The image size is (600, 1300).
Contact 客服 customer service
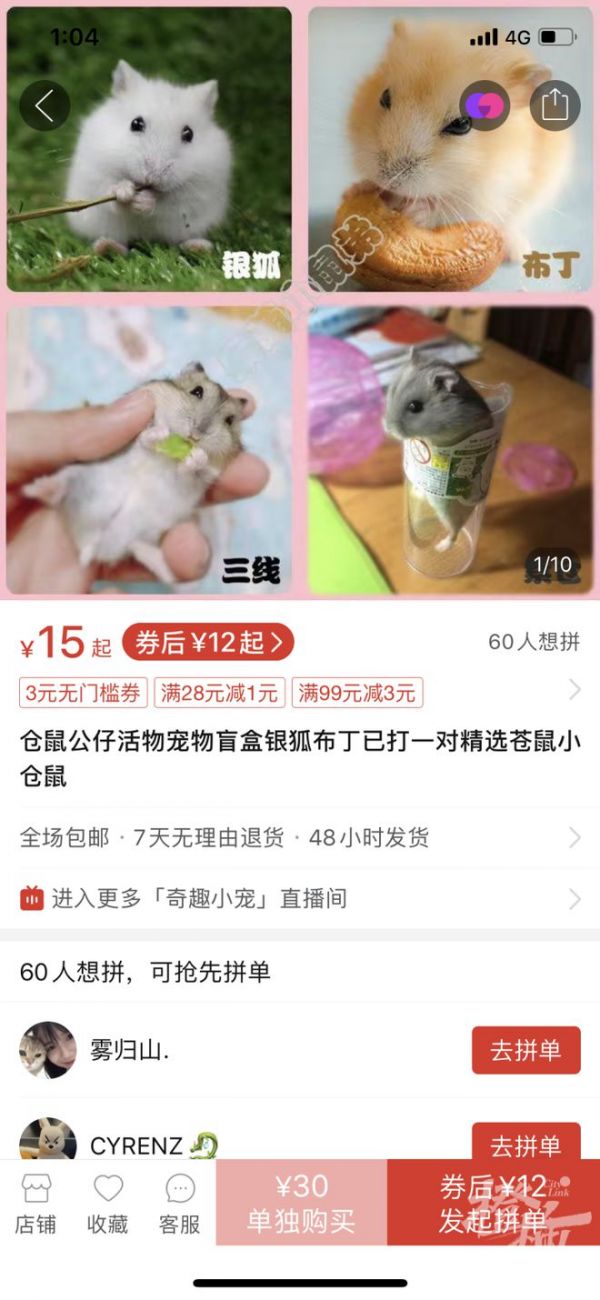click(180, 1203)
